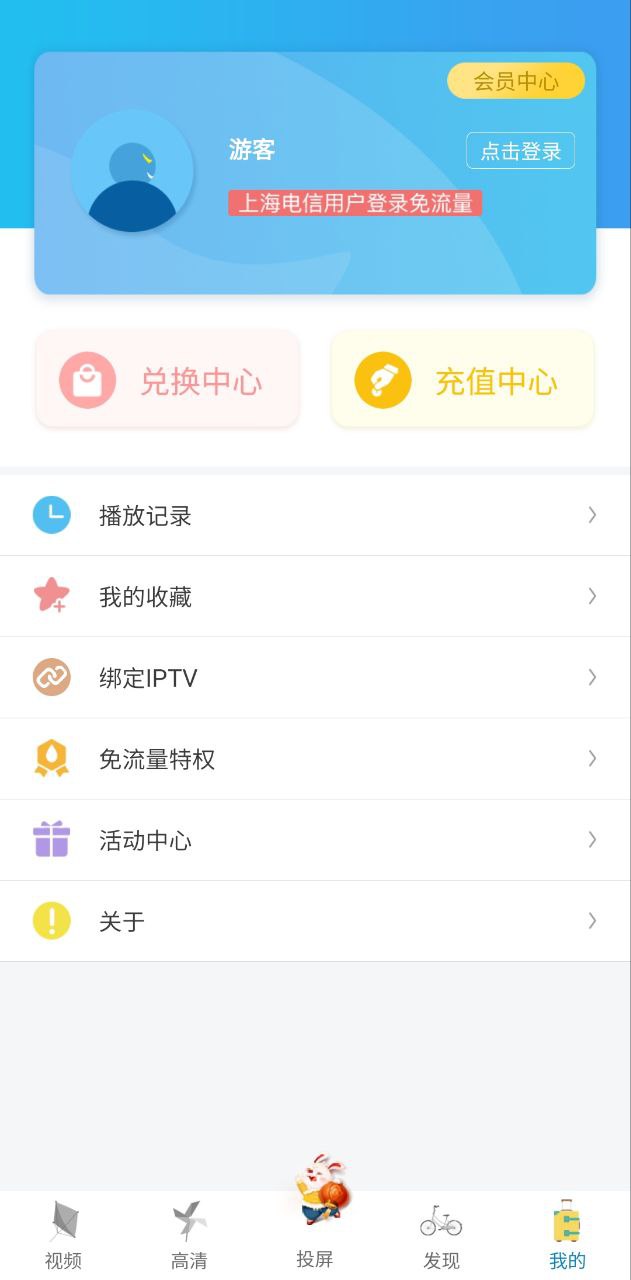Go to 活动中心 activity center
This screenshot has height=1280, width=631.
tap(315, 840)
